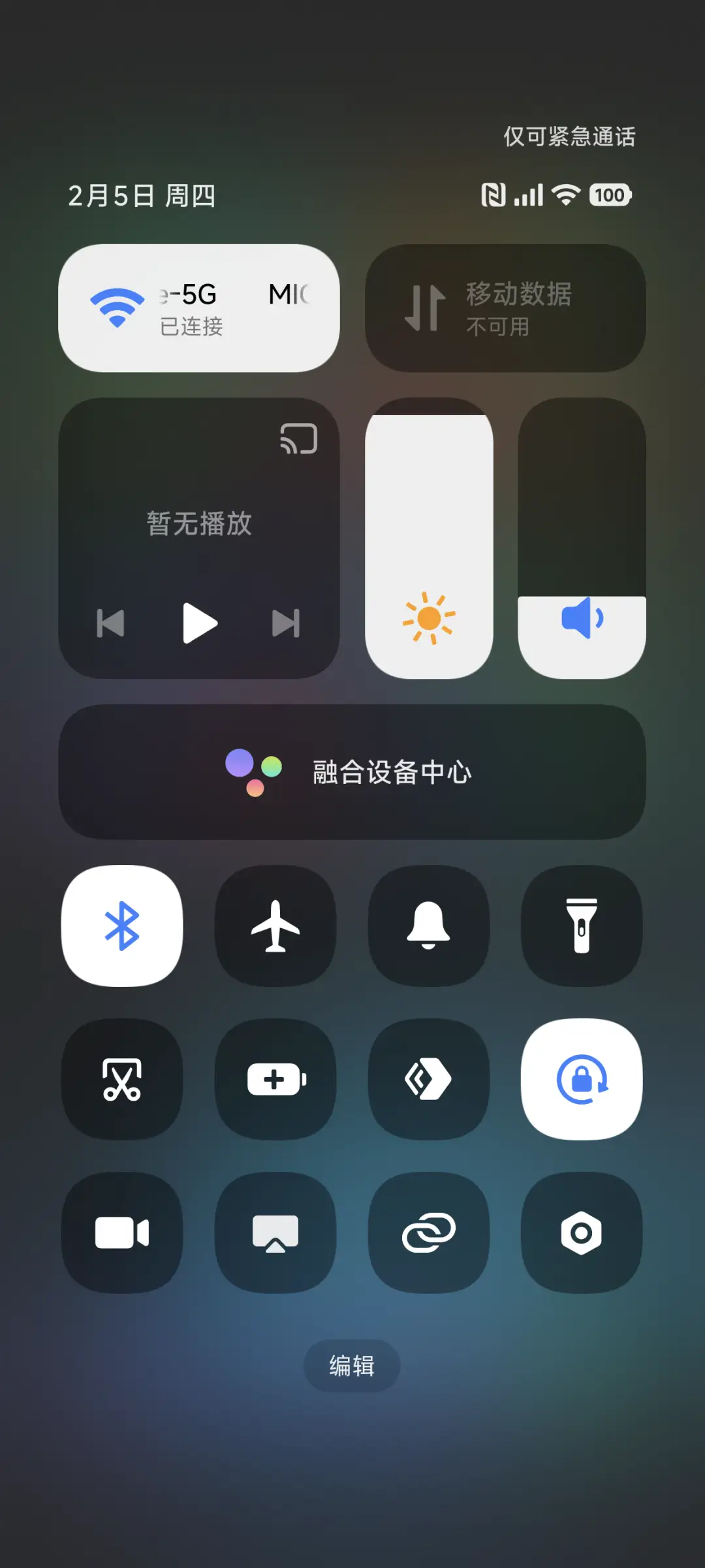Toggle Bluetooth off

click(x=123, y=927)
